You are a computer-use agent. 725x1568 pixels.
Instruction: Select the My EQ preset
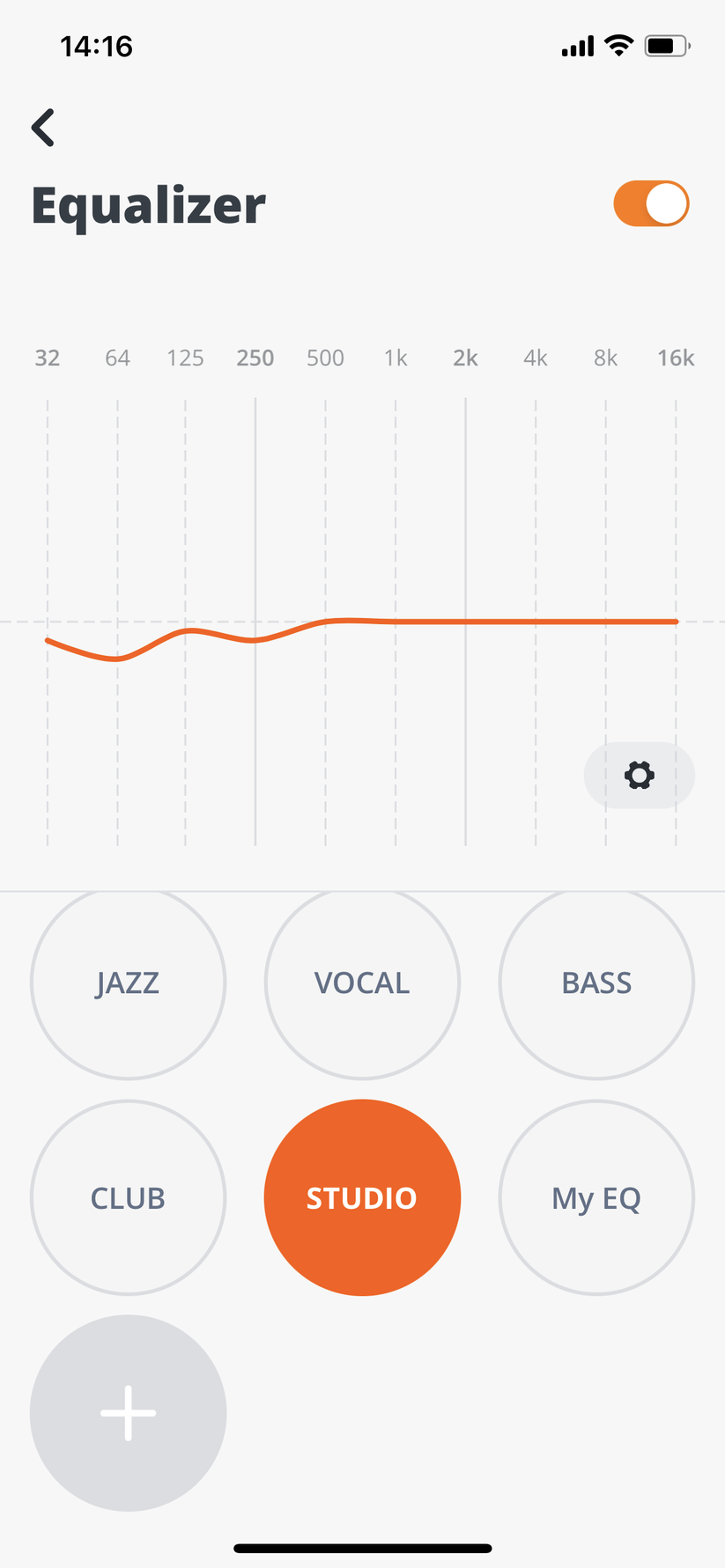[596, 1197]
